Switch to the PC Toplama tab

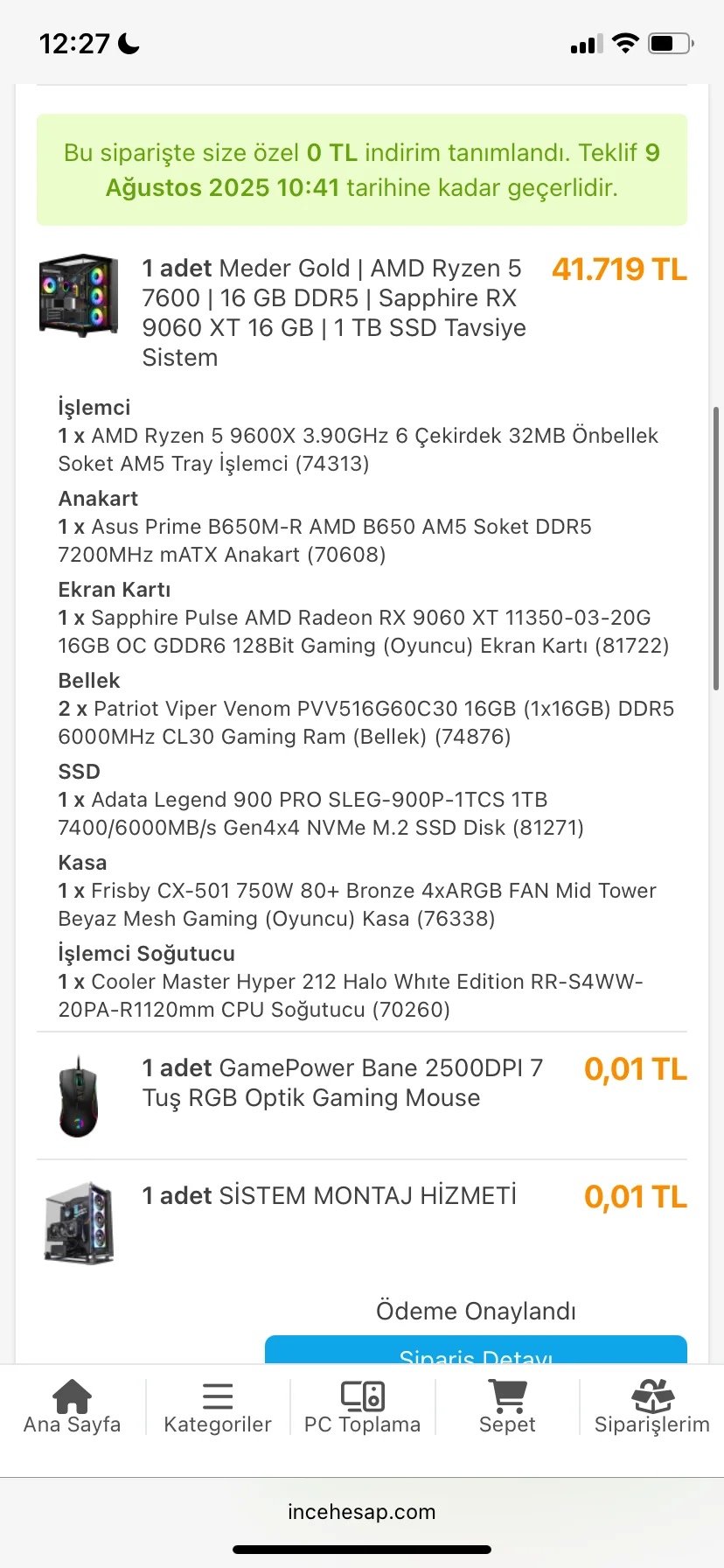[362, 1407]
